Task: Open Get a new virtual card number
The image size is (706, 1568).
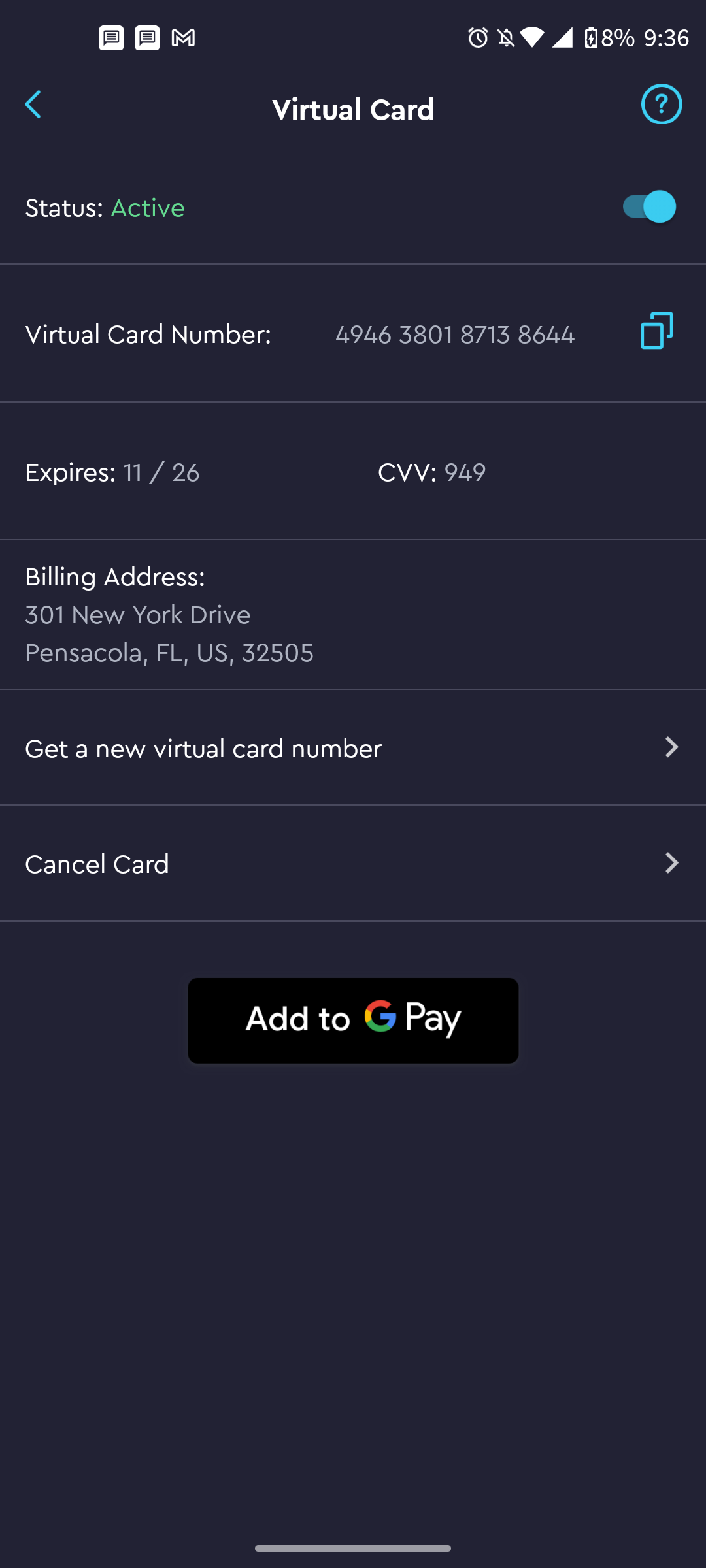Action: [353, 747]
